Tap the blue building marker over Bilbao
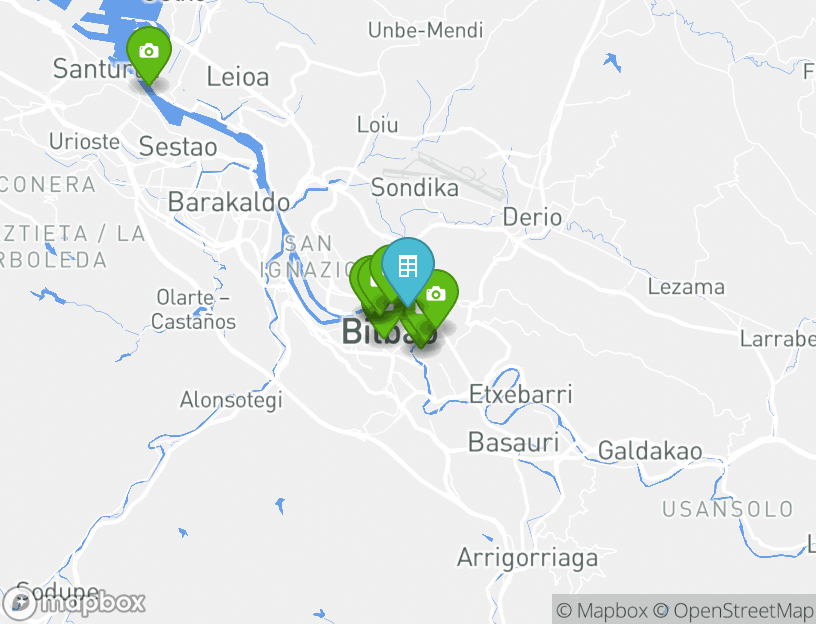 tap(407, 266)
